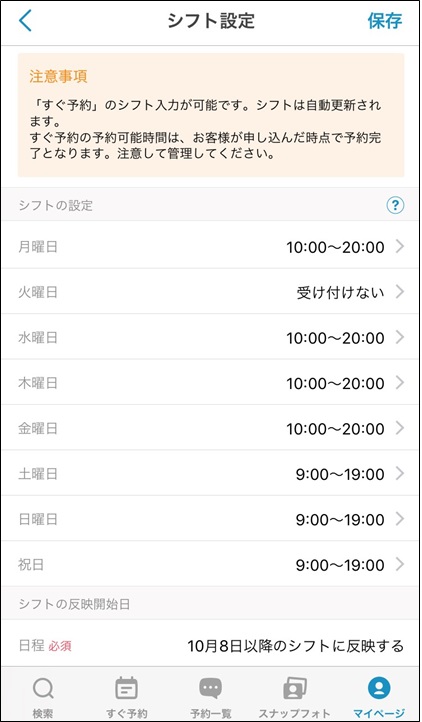Switch to the 検索 tab

click(43, 696)
